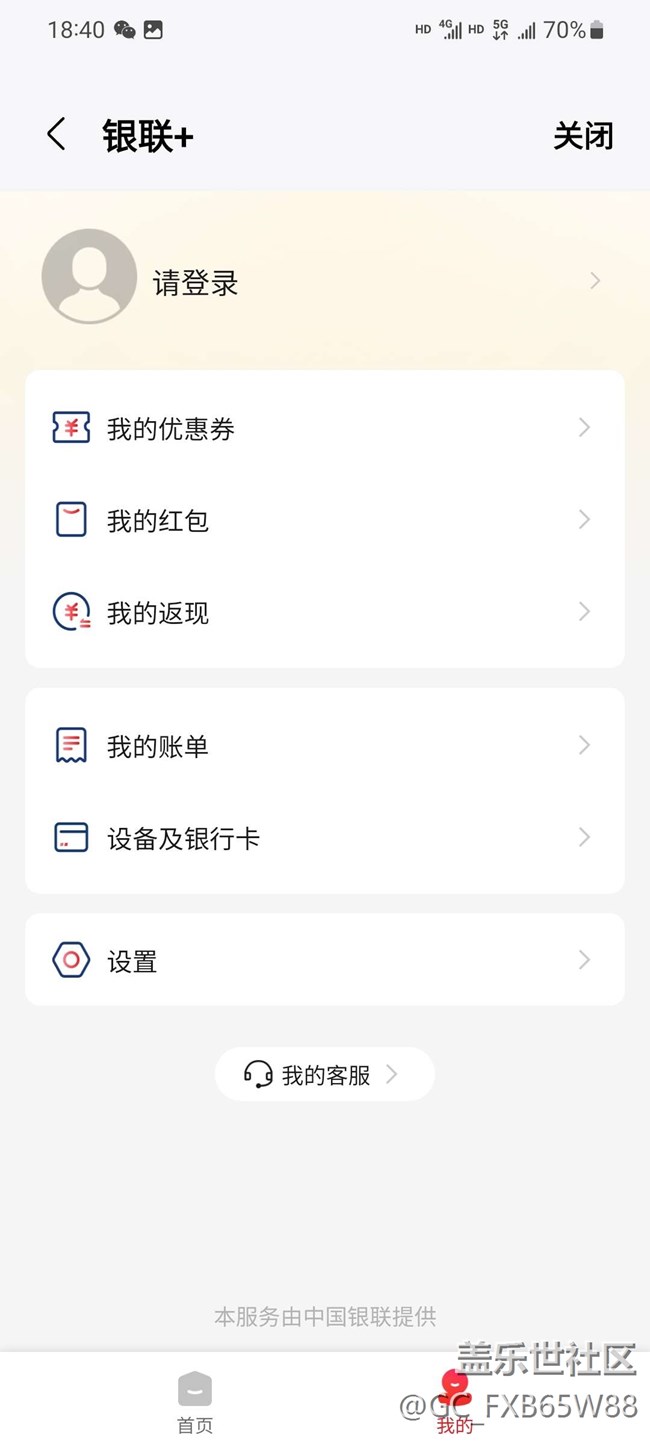
Task: Open 我的账单 bills
Action: point(324,746)
